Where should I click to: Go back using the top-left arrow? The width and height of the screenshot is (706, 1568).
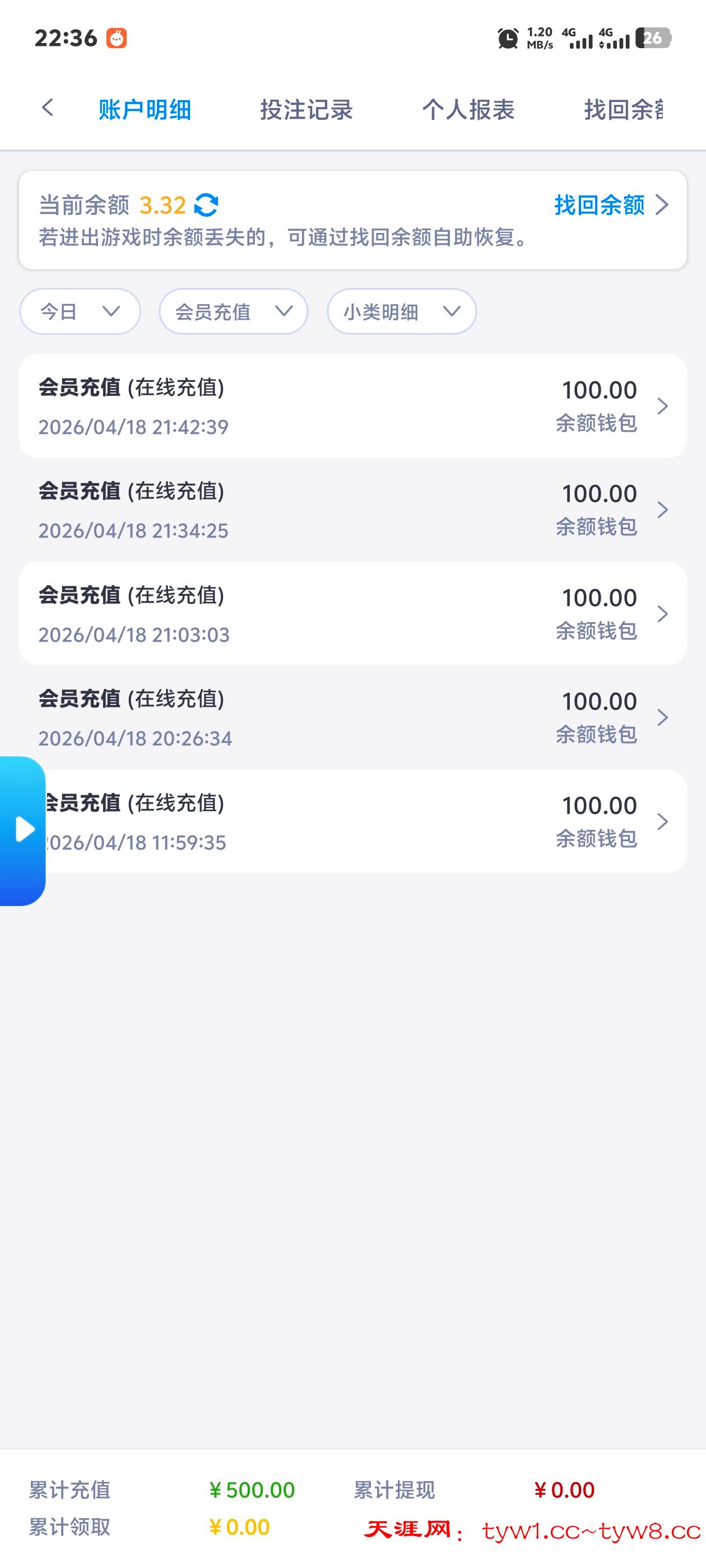(48, 108)
